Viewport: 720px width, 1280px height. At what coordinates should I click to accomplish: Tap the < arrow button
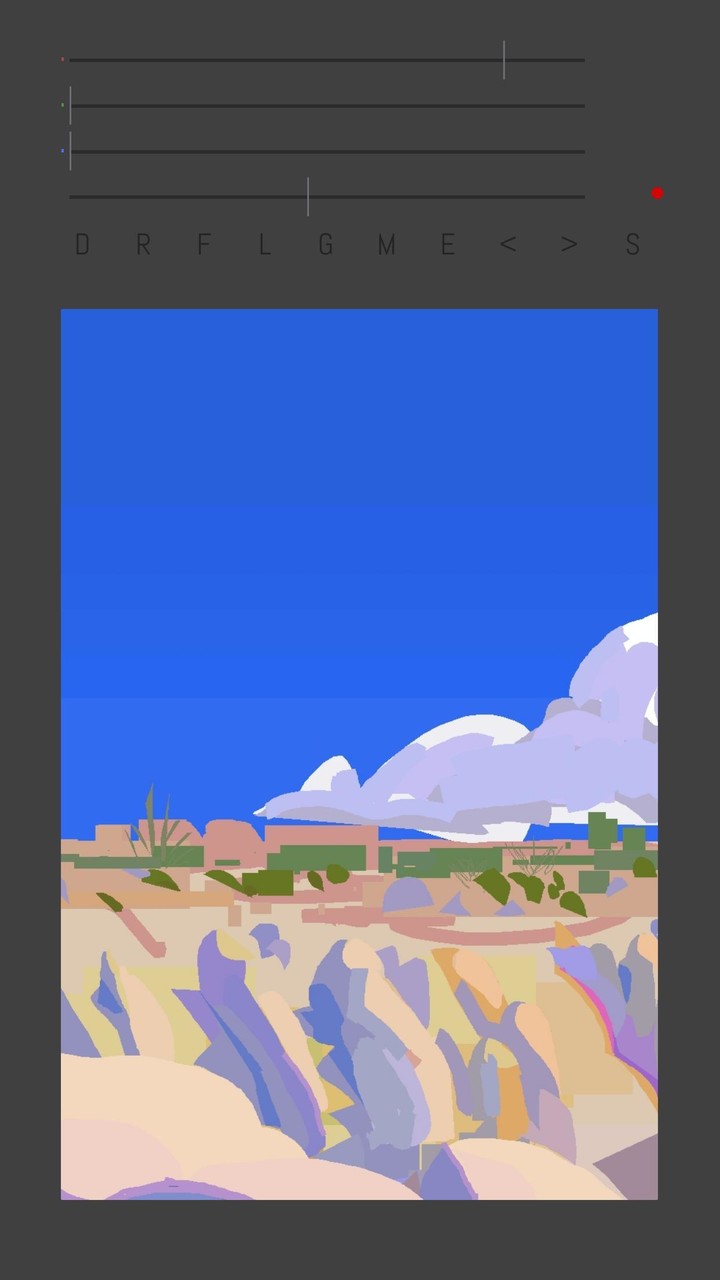pos(508,245)
